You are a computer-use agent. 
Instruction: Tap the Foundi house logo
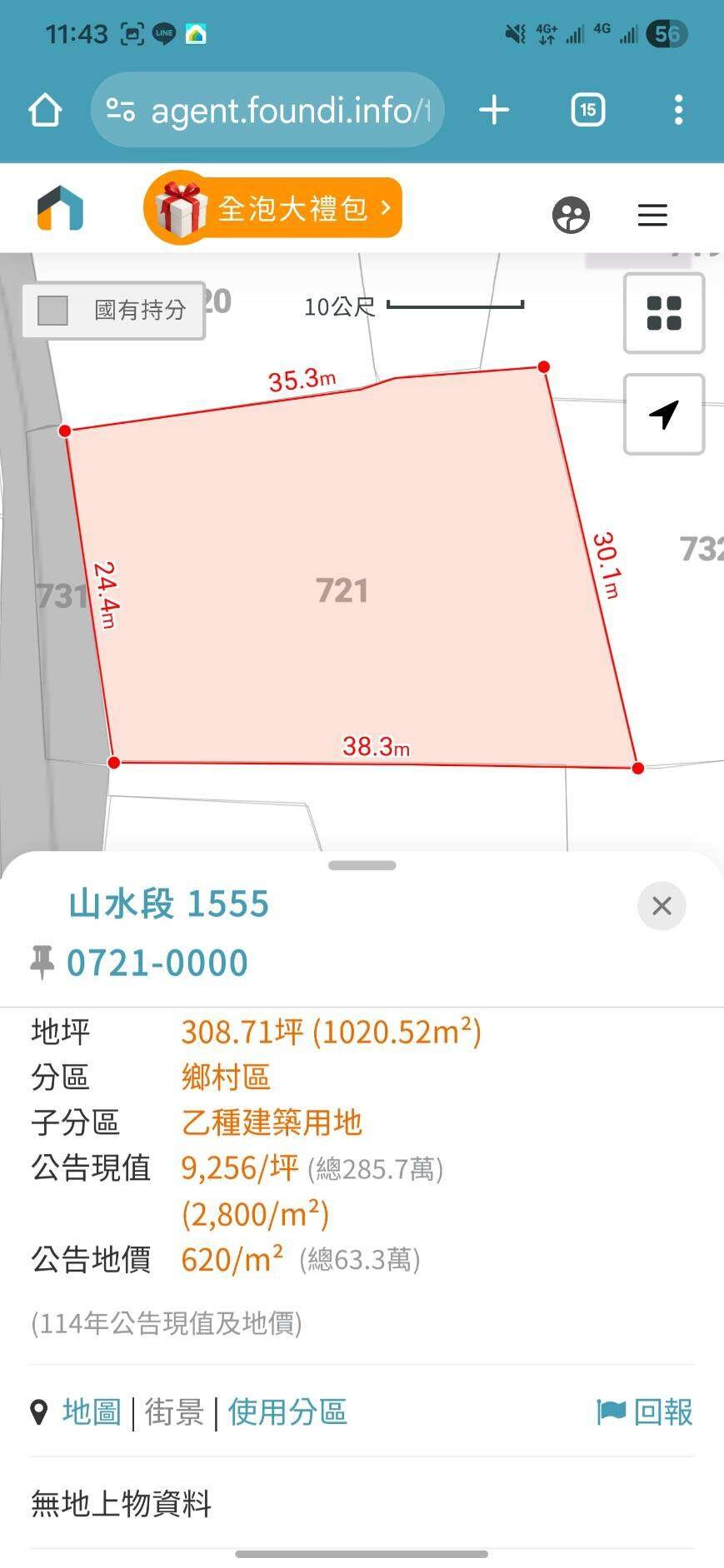(60, 208)
